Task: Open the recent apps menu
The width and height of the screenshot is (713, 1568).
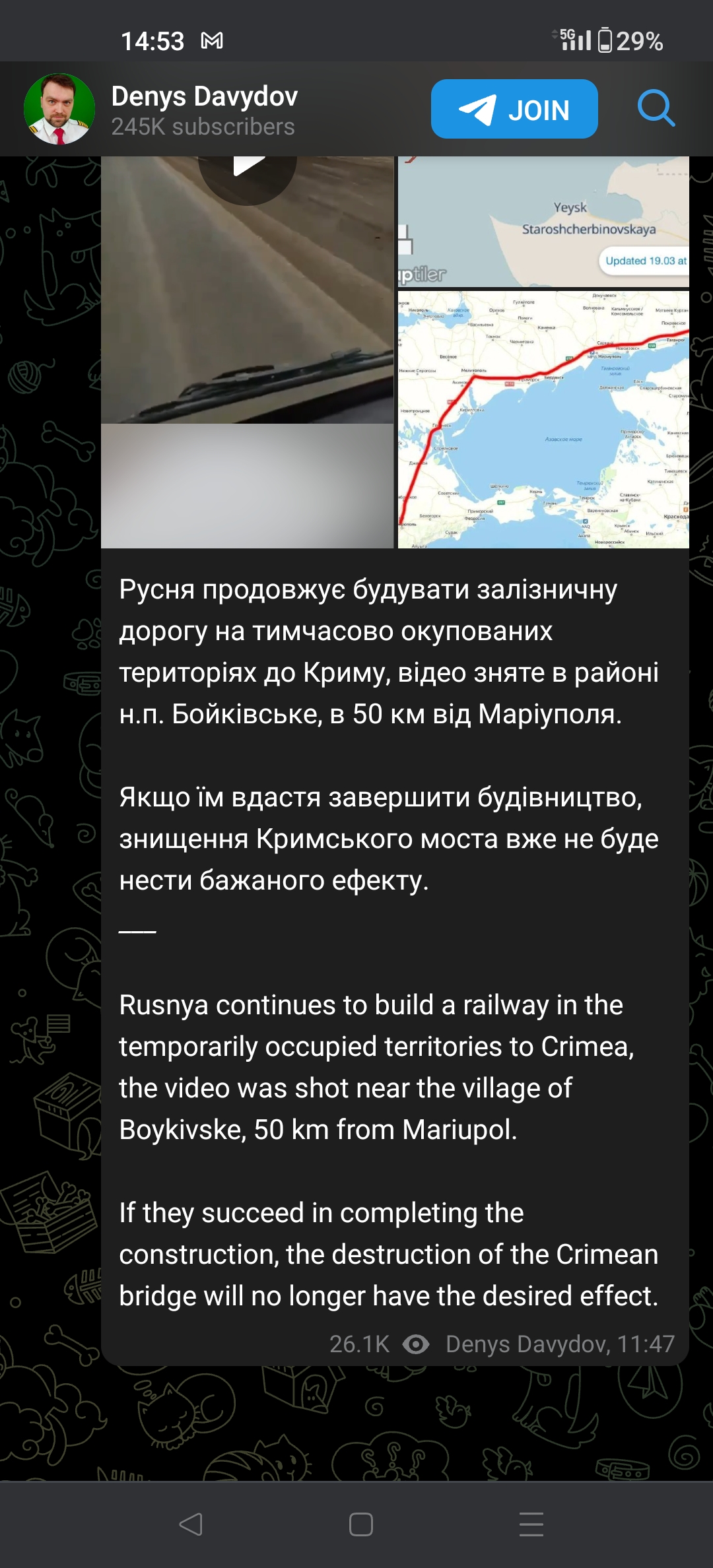Action: (531, 1524)
